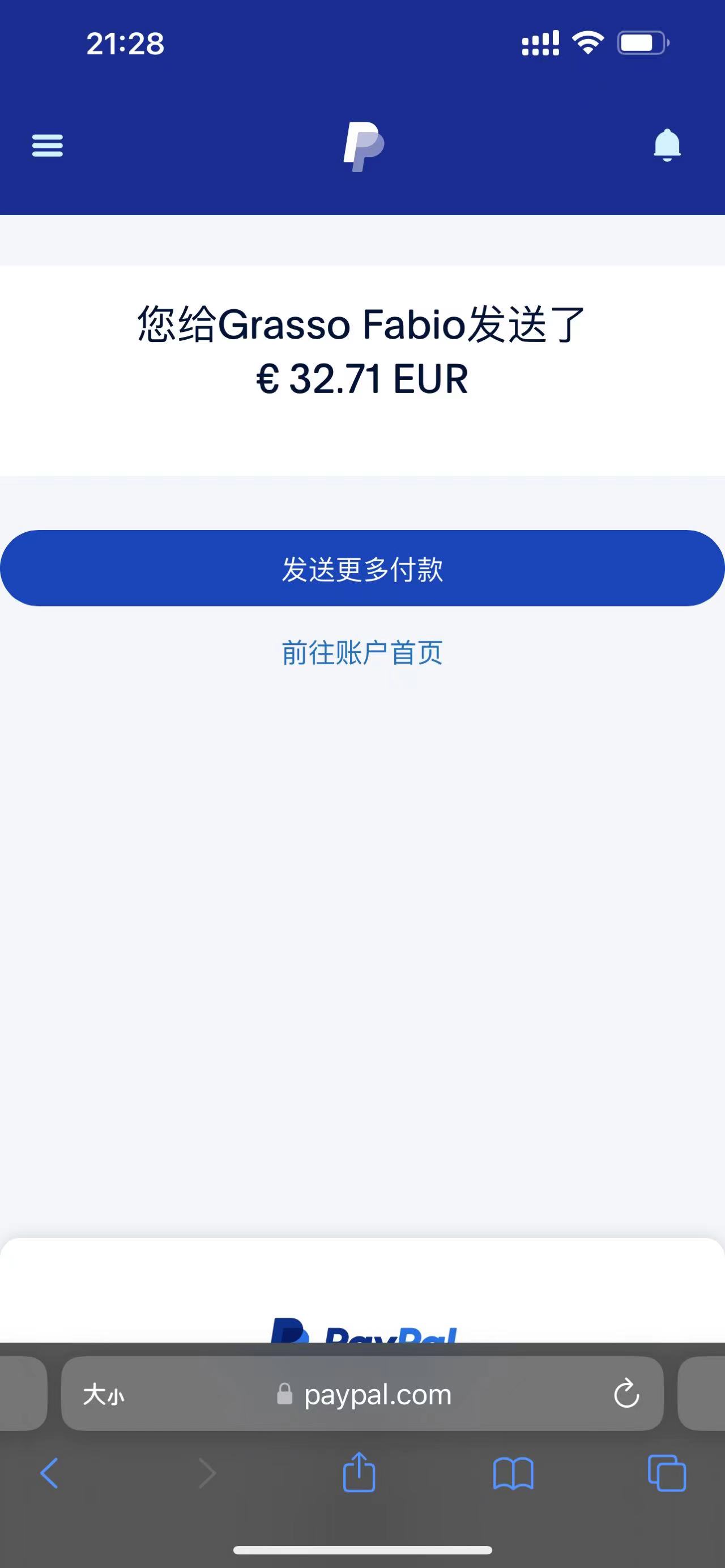
Task: Go to 前往账户首页 link
Action: coord(362,652)
